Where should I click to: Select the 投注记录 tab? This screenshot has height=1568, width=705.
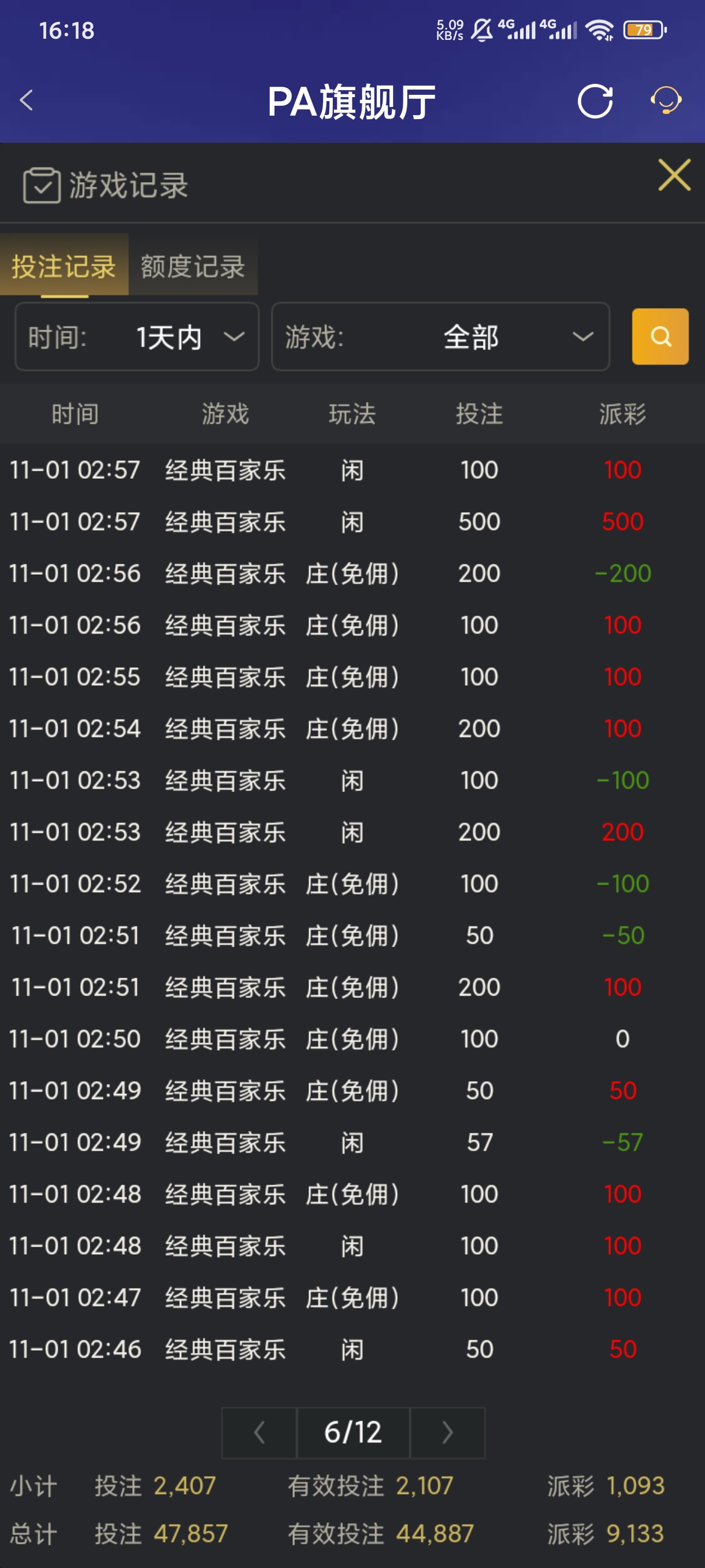[63, 266]
